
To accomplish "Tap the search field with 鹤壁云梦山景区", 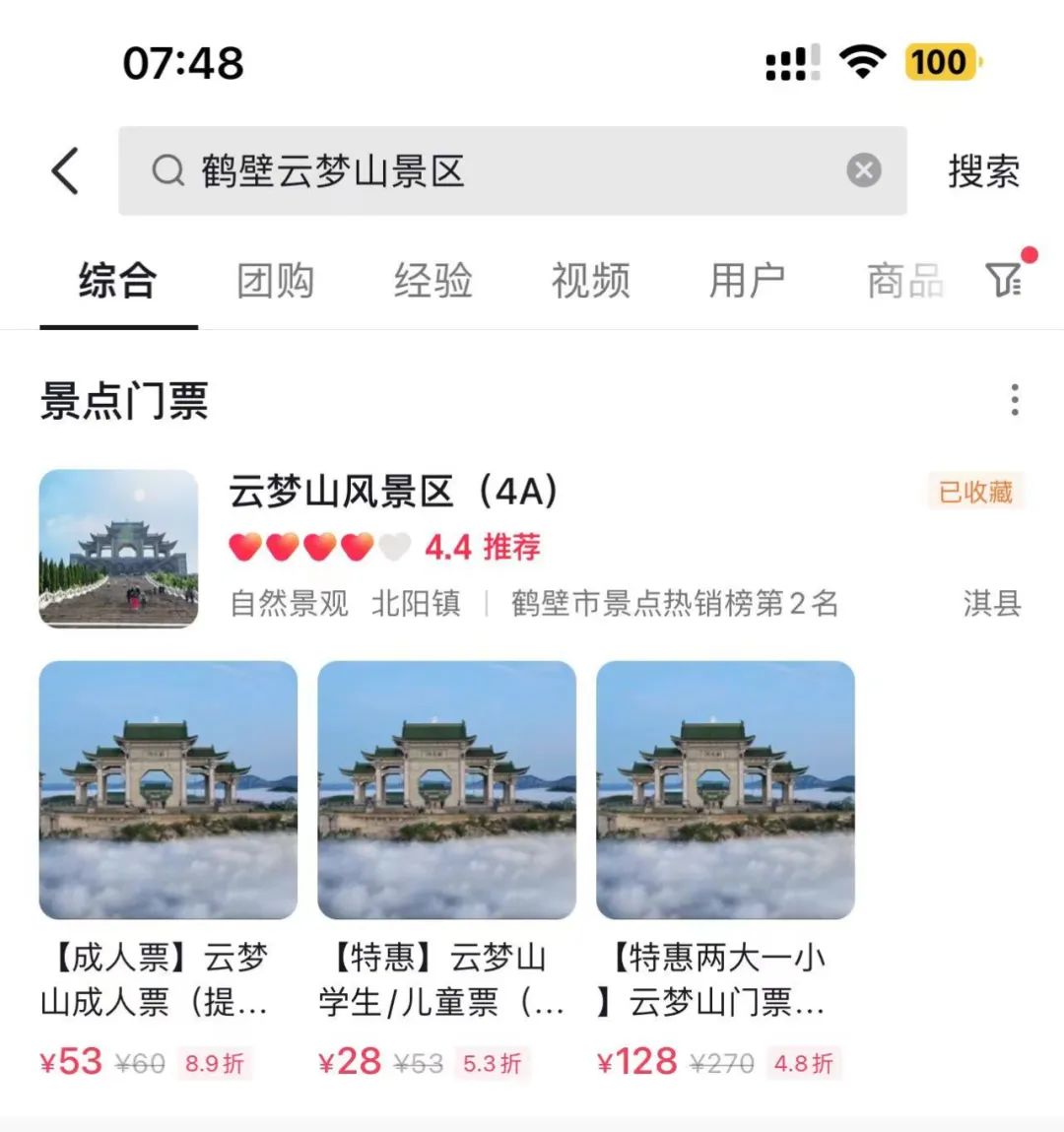I will [493, 171].
